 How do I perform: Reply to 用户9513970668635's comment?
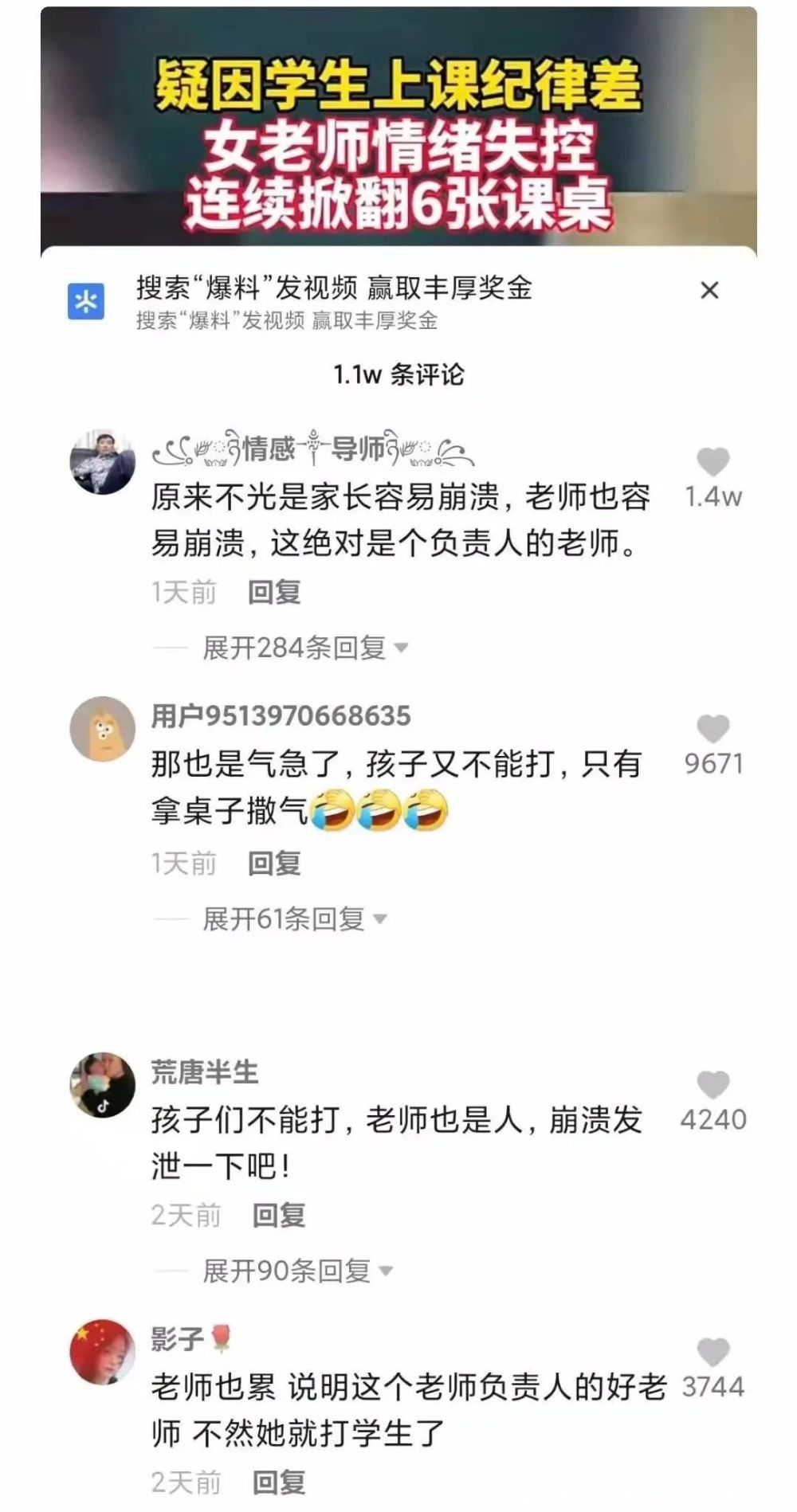[x=274, y=863]
